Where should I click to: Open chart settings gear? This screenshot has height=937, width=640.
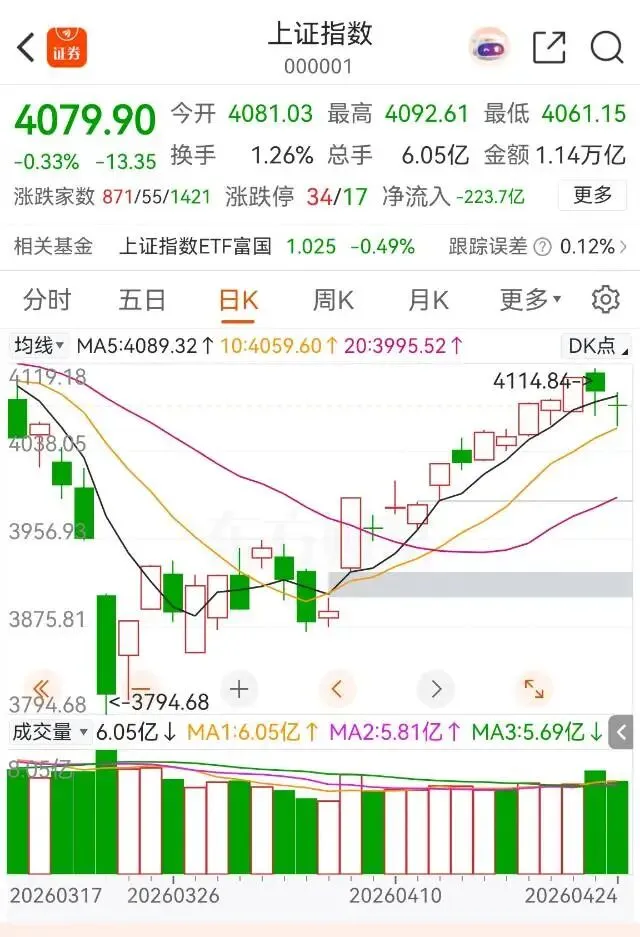point(605,299)
